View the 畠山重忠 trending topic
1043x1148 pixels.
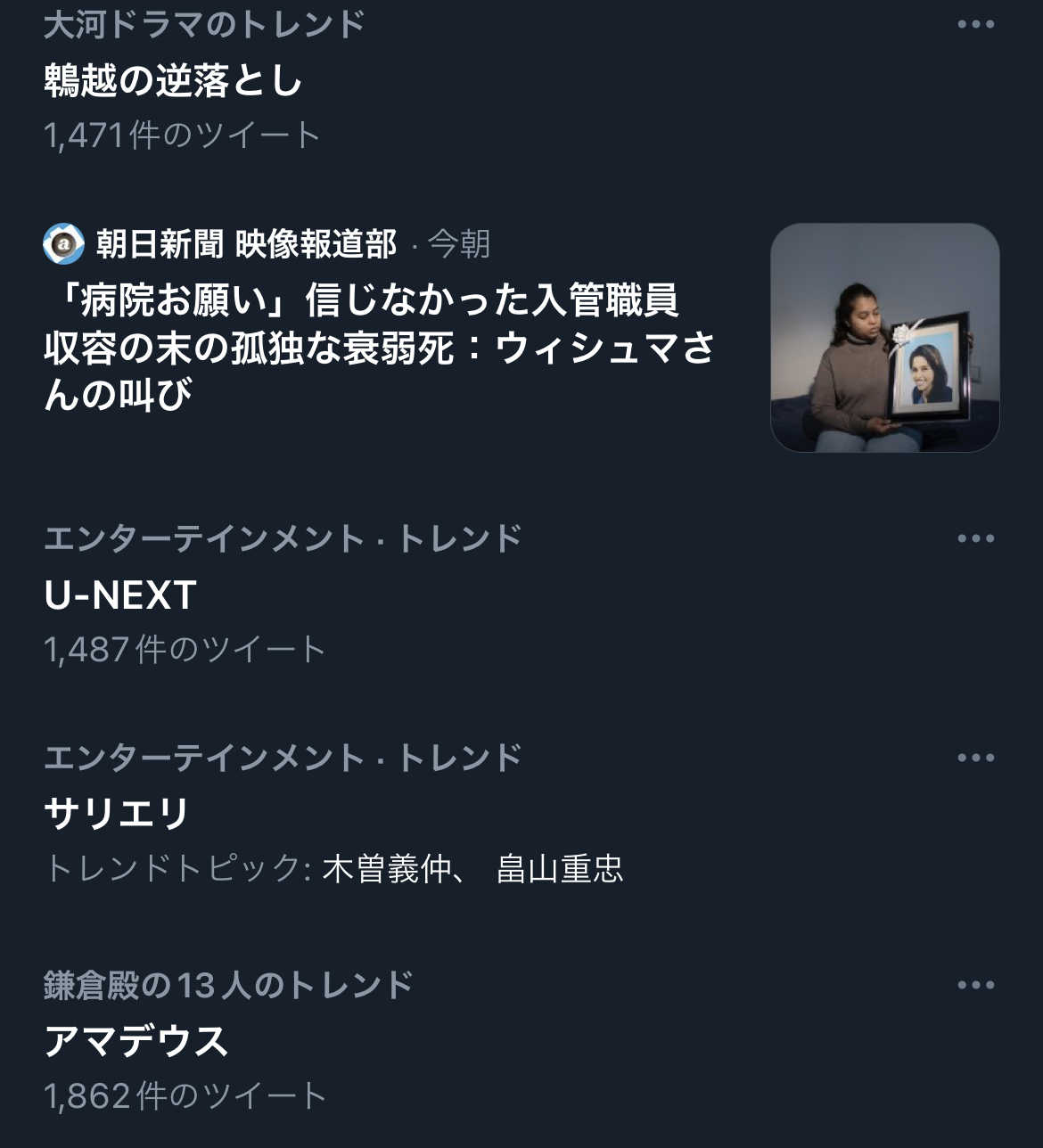(x=559, y=869)
